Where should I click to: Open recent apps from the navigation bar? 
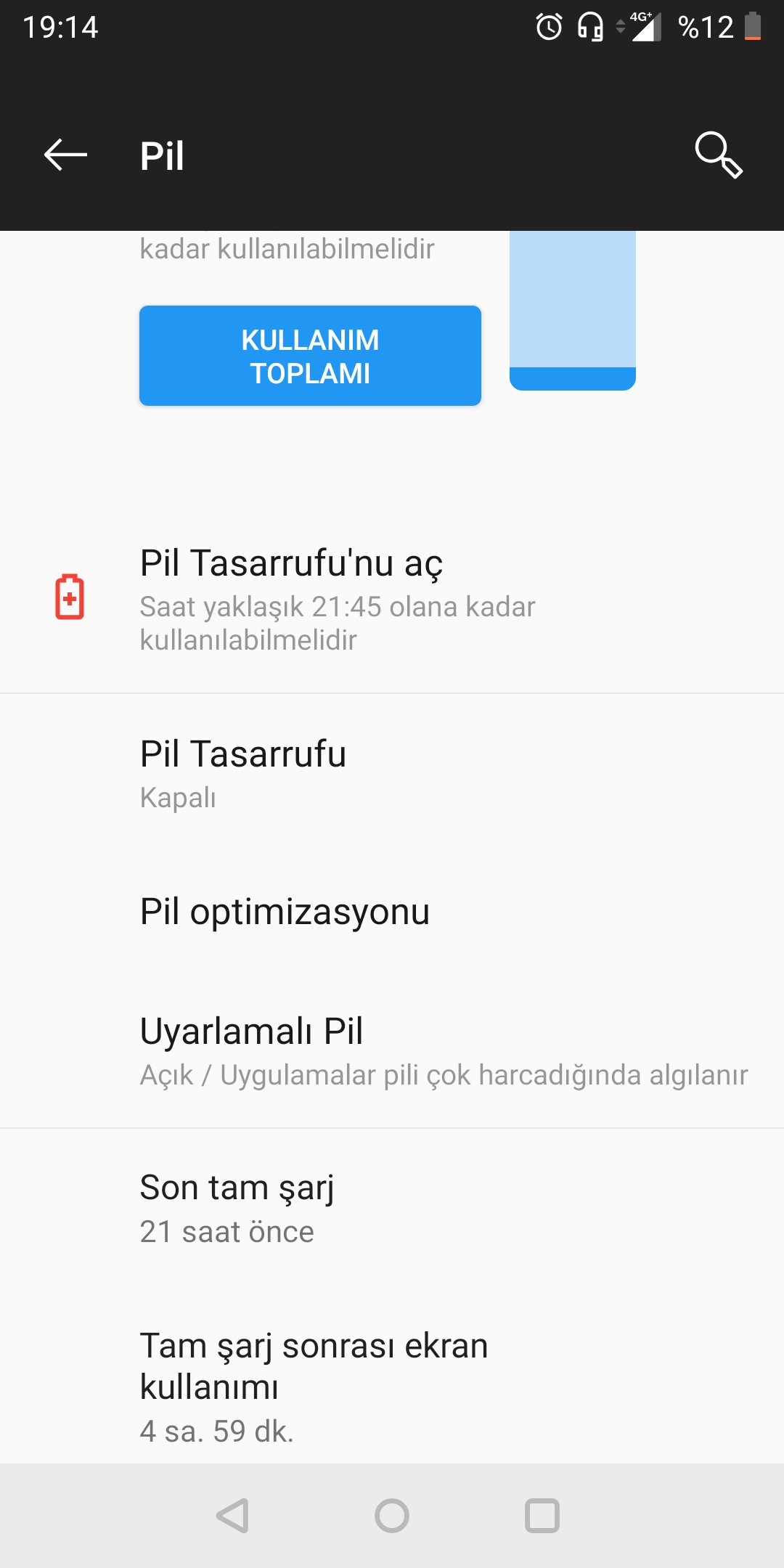click(x=542, y=1516)
